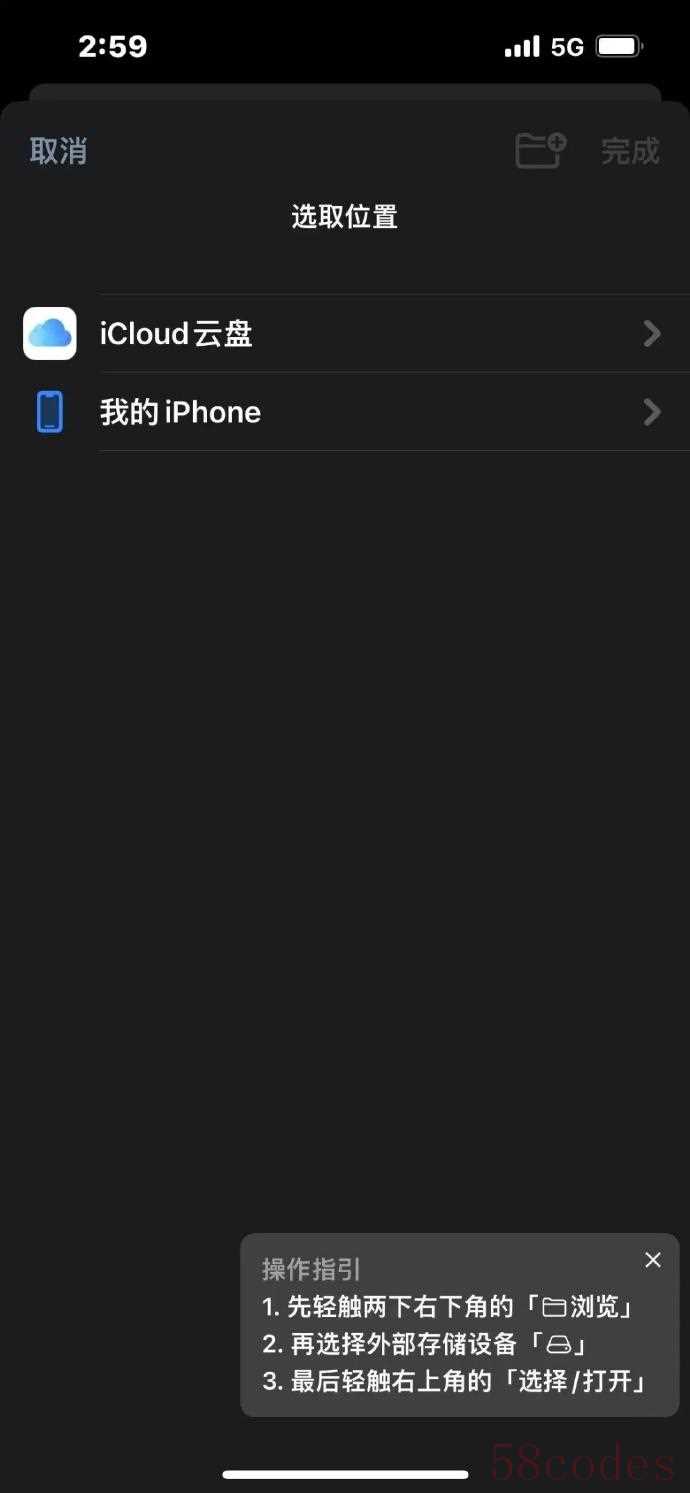Create a new folder with the folder-plus icon
690x1493 pixels.
(540, 151)
